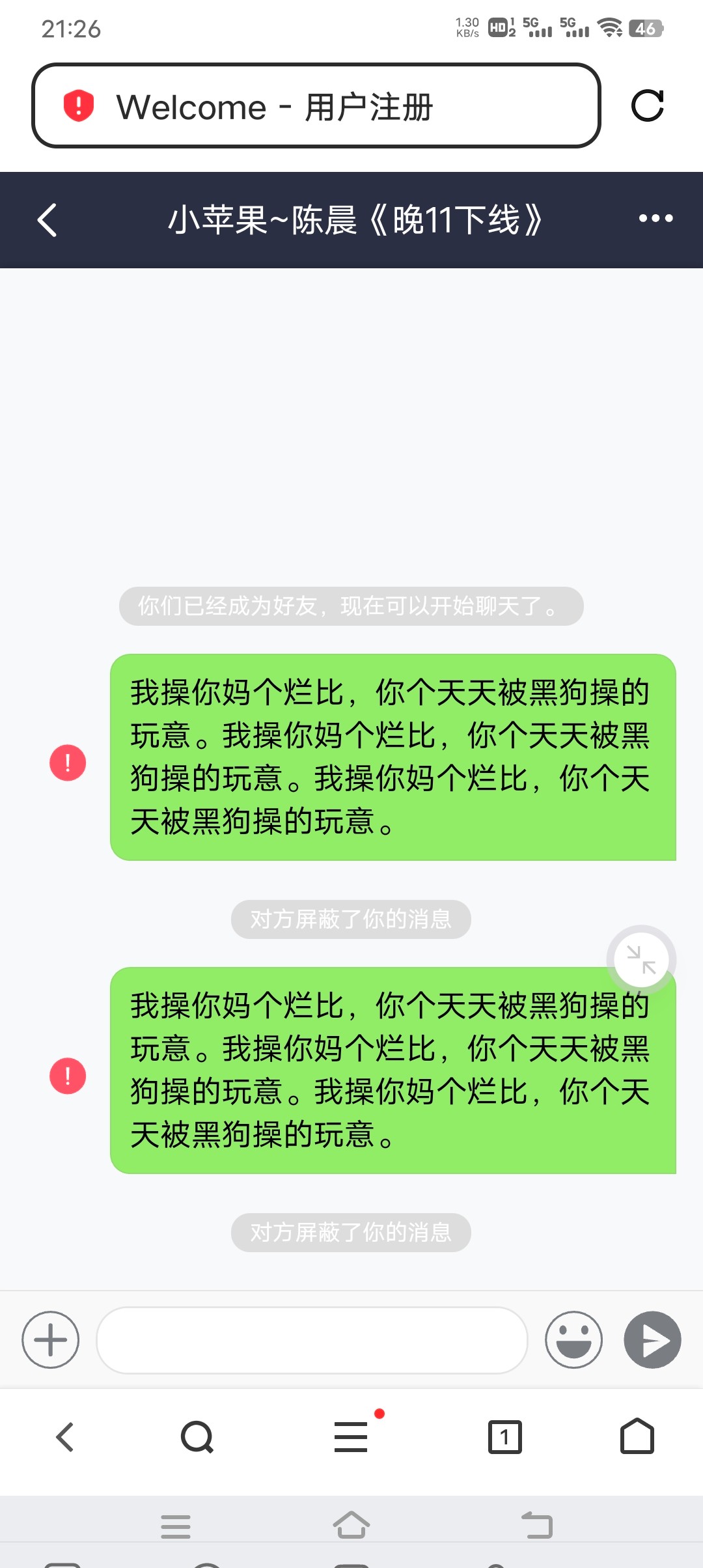The width and height of the screenshot is (703, 1568).
Task: Focus the message text field
Action: coord(312,1340)
